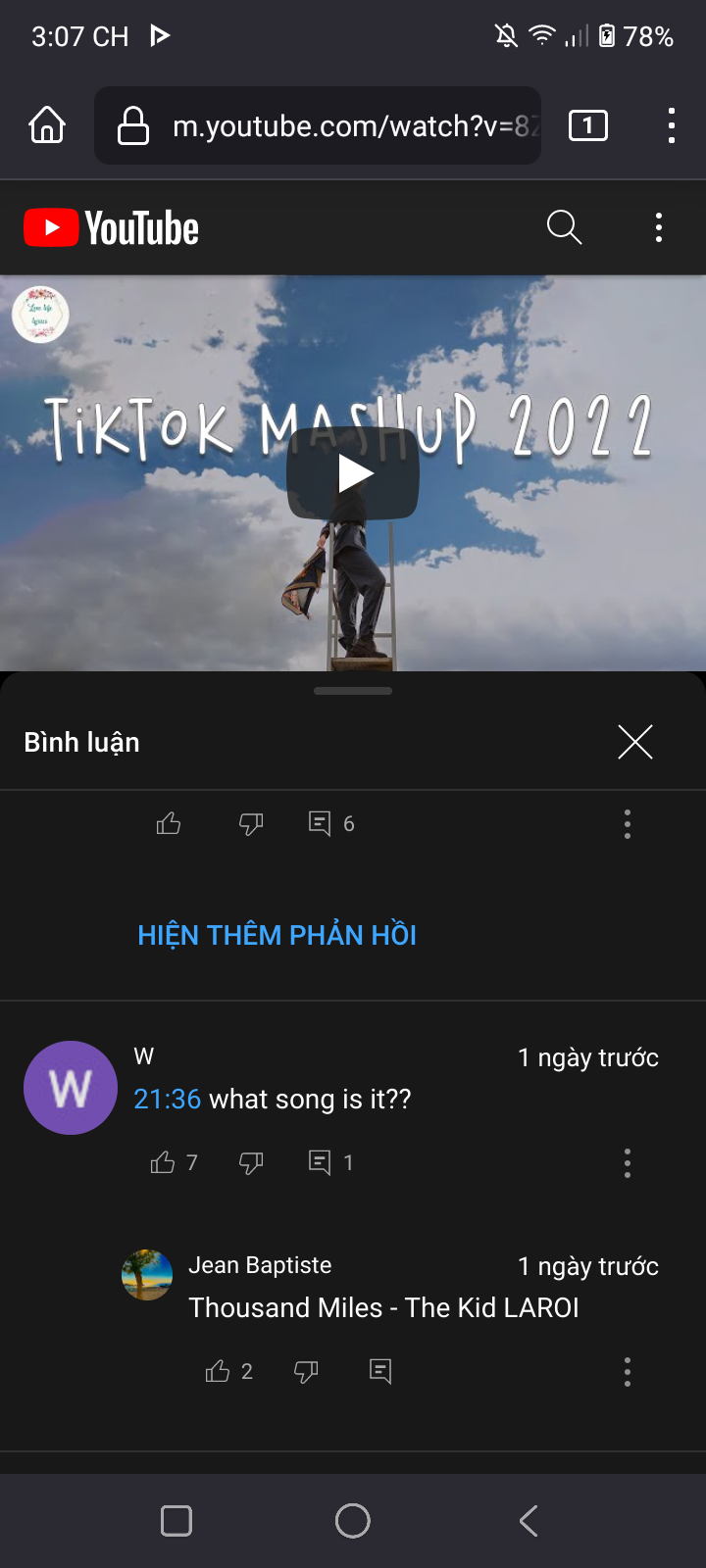
Task: Dislike Jean Baptiste's reply
Action: (306, 1371)
